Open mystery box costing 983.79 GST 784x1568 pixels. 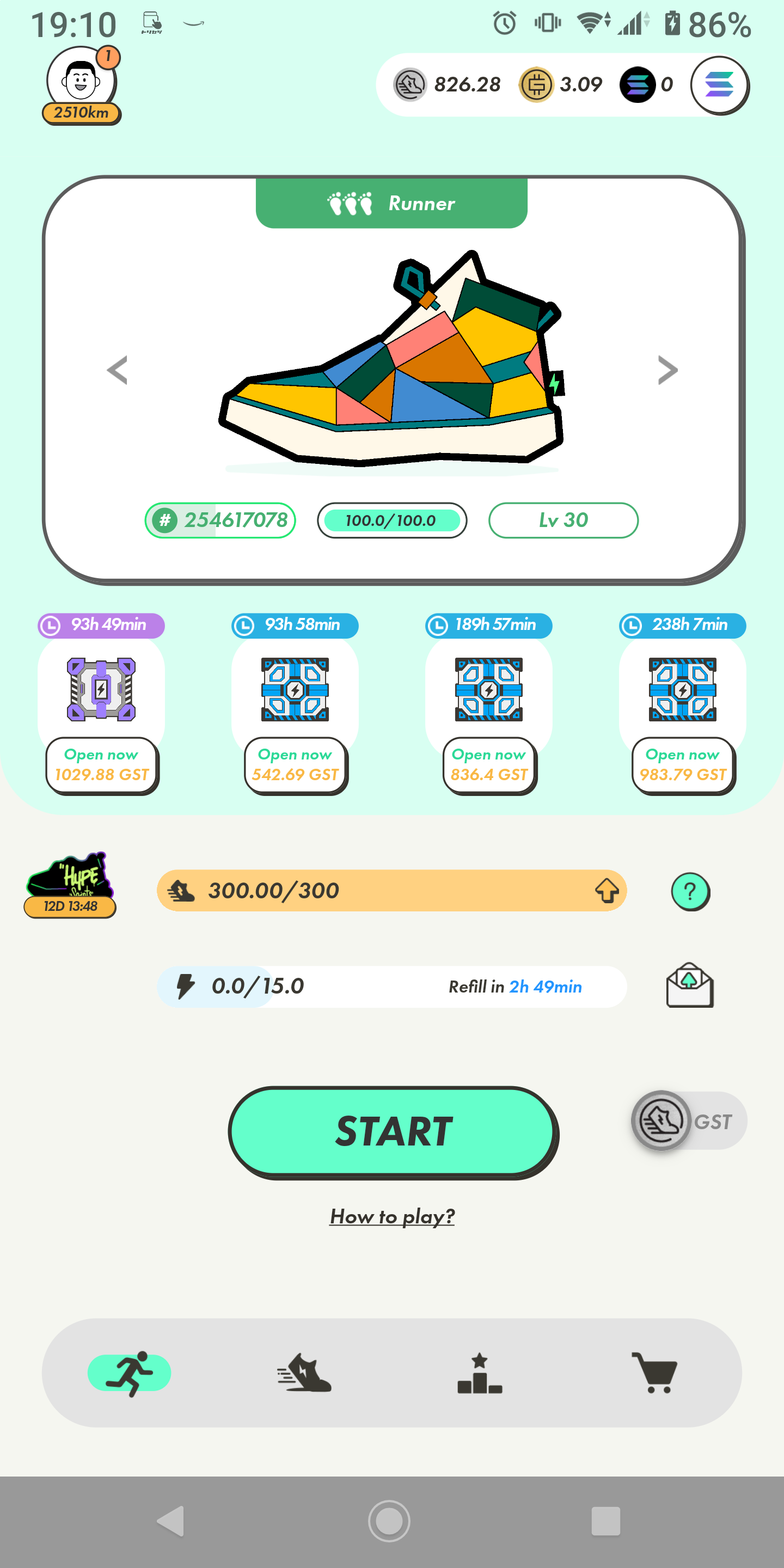pos(682,764)
